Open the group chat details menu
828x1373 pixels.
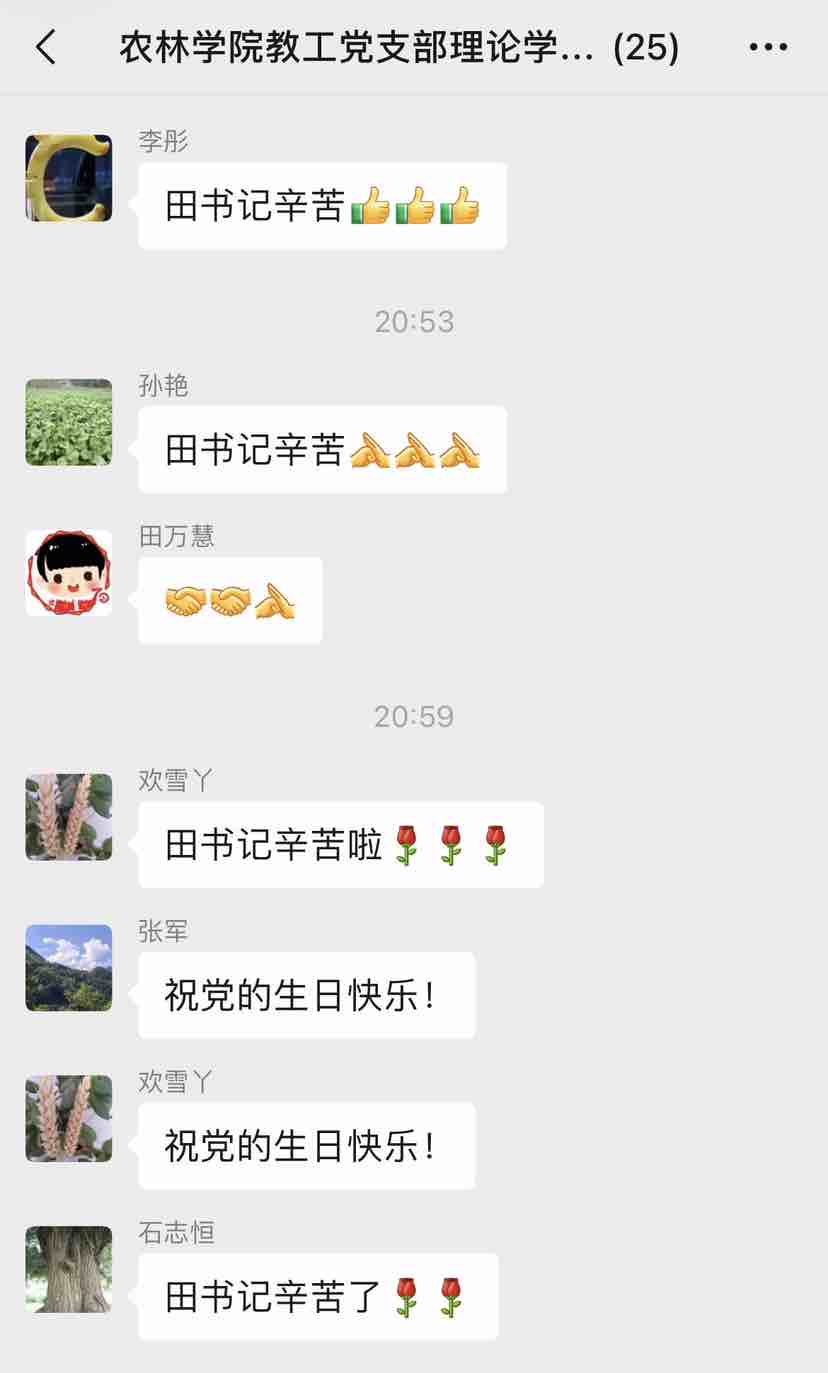click(x=768, y=47)
